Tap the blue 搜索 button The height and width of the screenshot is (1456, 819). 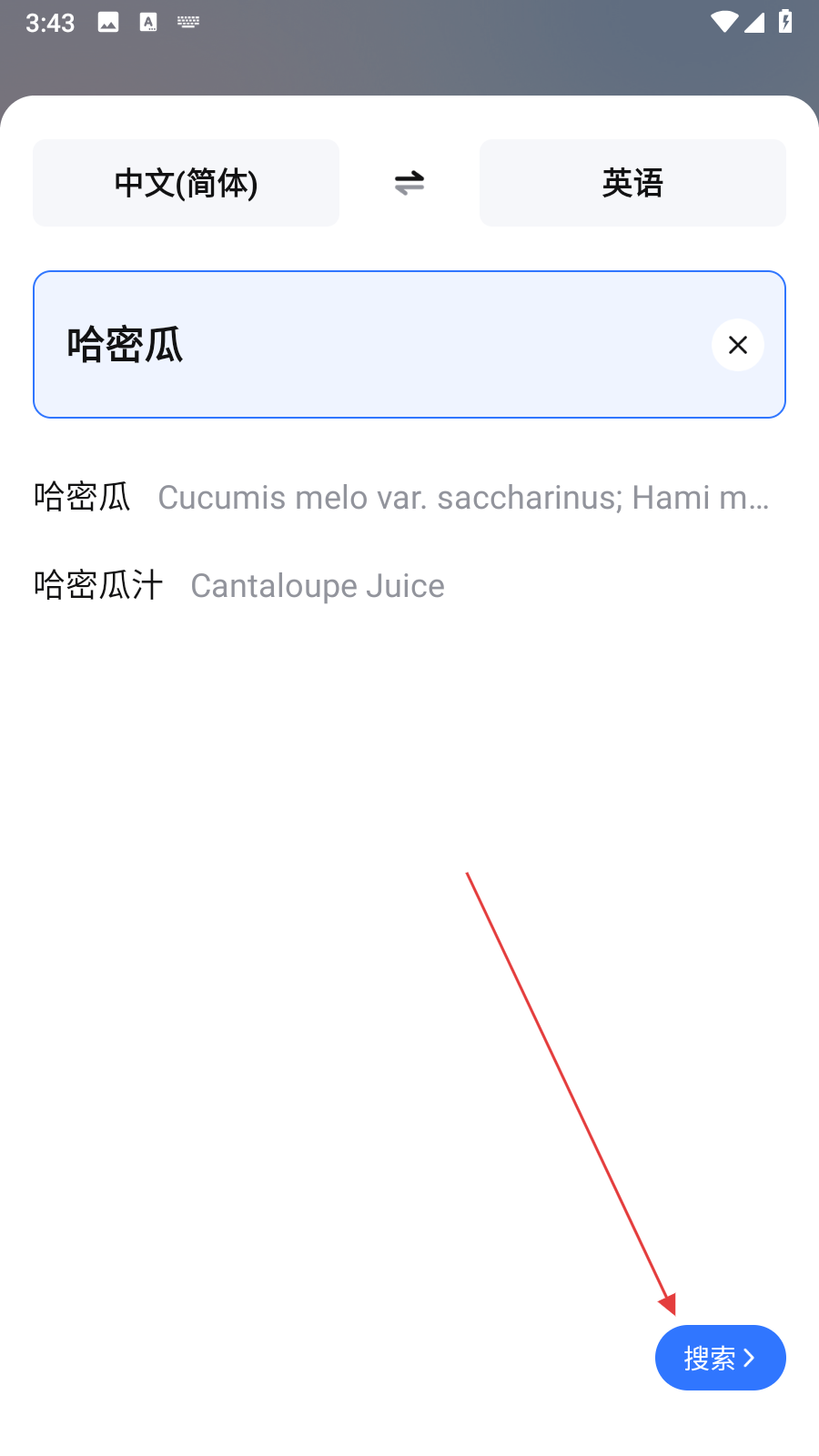point(720,1358)
